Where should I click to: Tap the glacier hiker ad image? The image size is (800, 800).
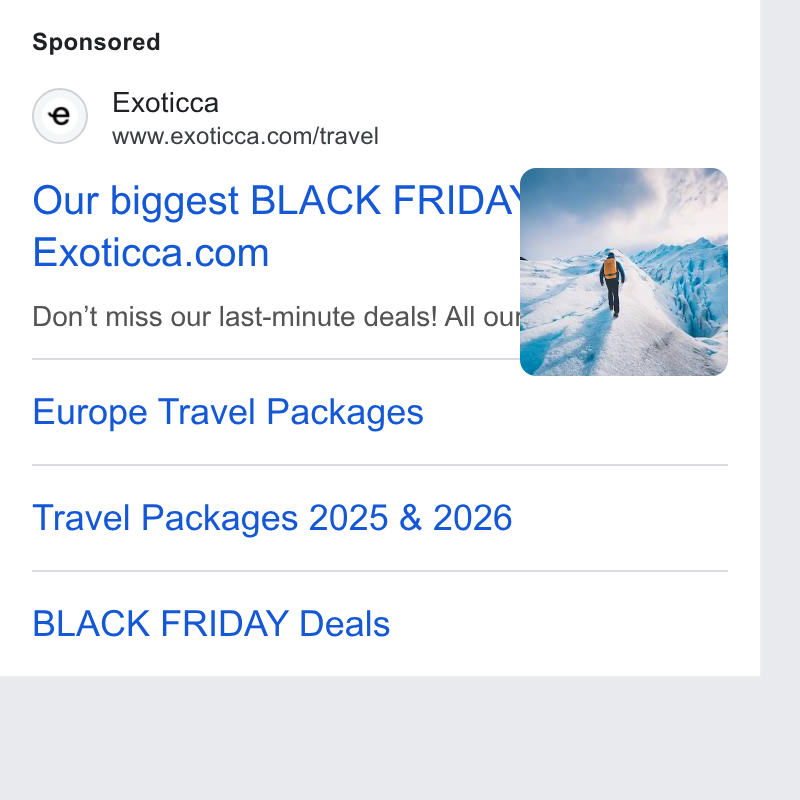coord(623,272)
